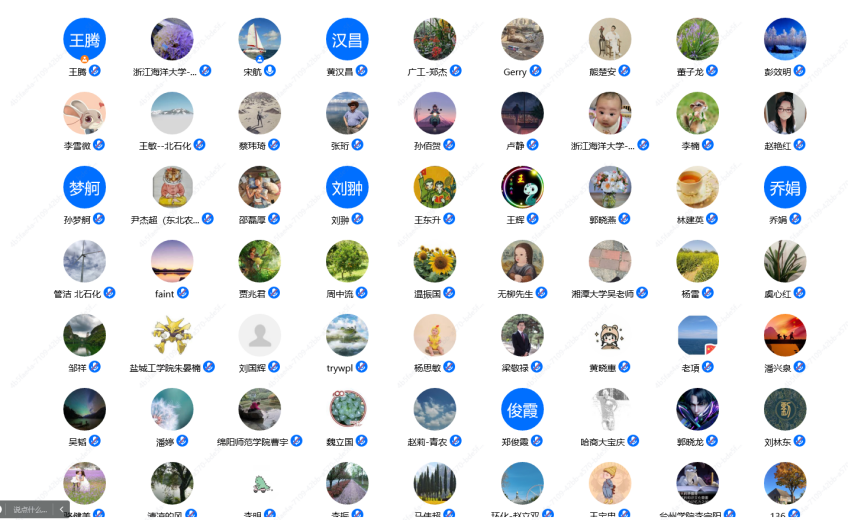Screen dimensions: 848x520
Task: Collapse the chat bar arrow
Action: [x=62, y=509]
